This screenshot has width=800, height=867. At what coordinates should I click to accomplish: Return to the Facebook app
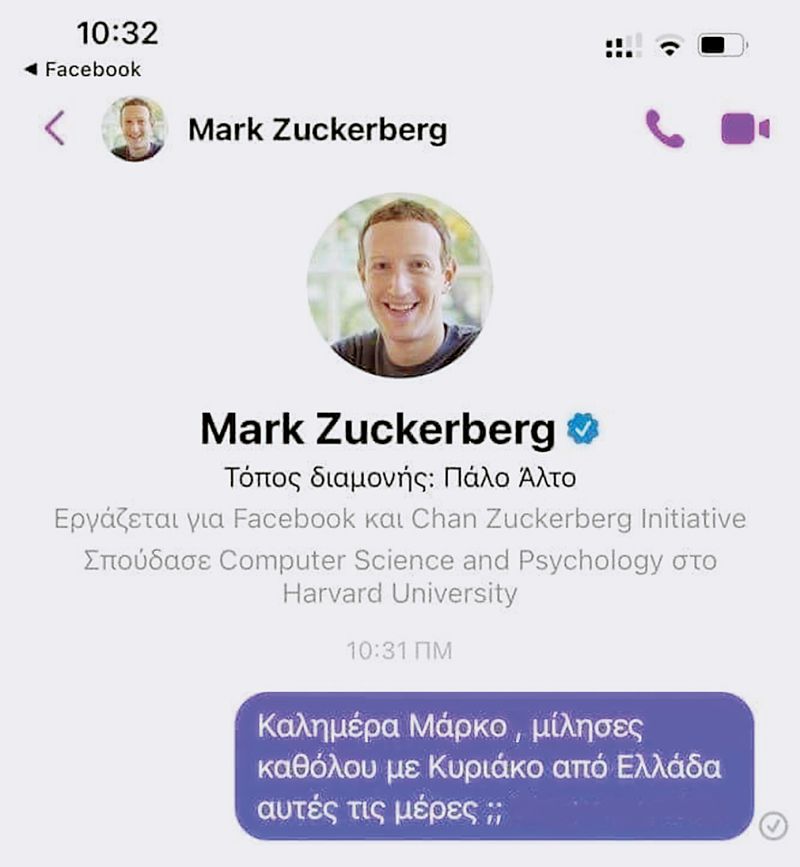pyautogui.click(x=83, y=69)
